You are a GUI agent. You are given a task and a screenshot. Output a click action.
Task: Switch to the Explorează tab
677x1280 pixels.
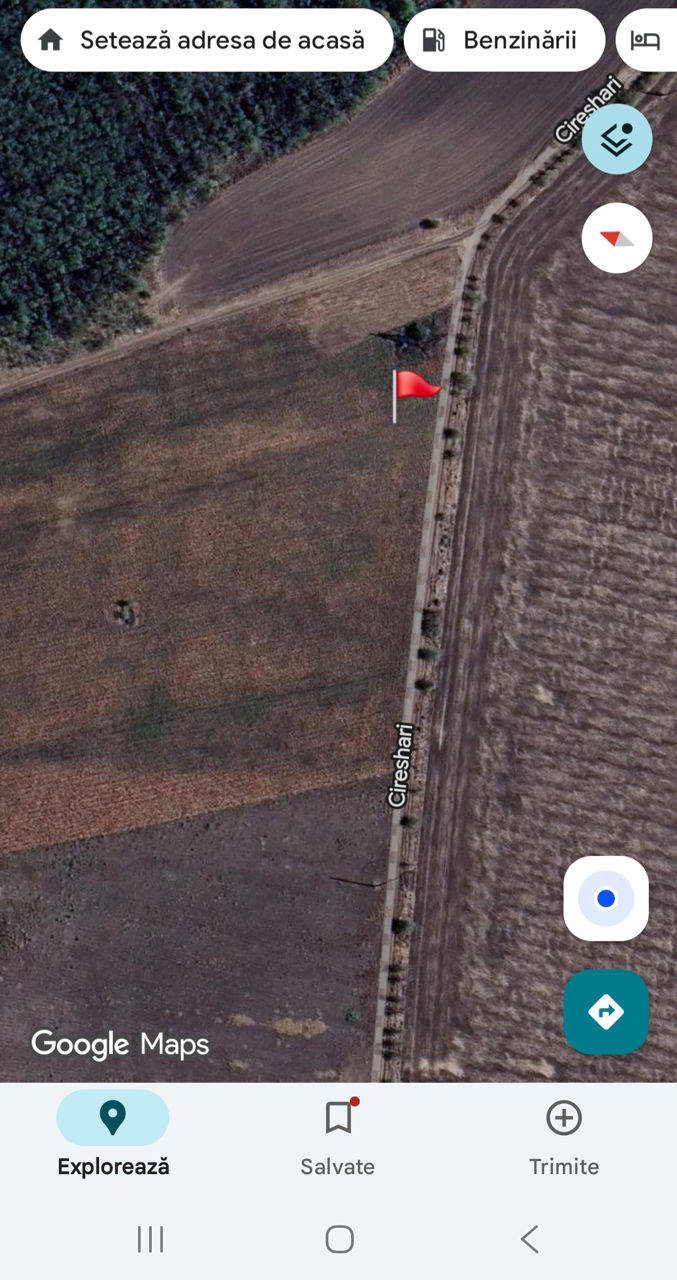[x=113, y=1134]
